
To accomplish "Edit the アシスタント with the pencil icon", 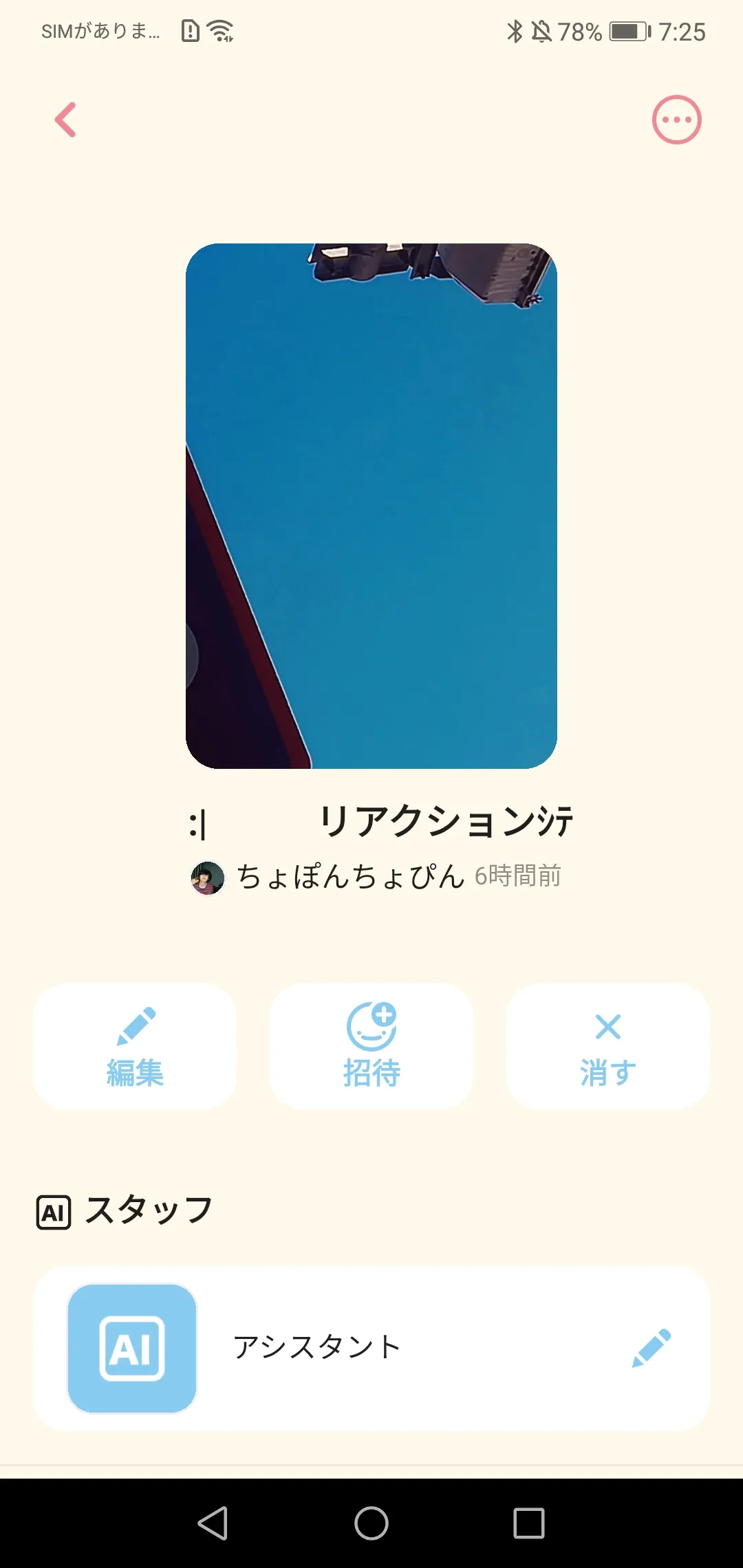I will point(651,1347).
